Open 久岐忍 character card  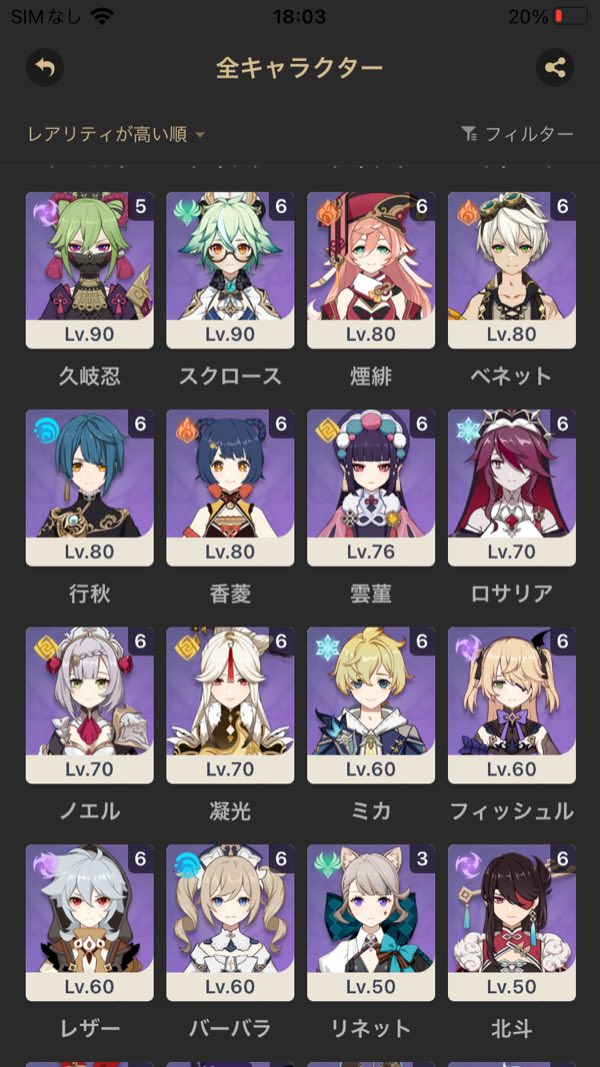click(x=90, y=270)
